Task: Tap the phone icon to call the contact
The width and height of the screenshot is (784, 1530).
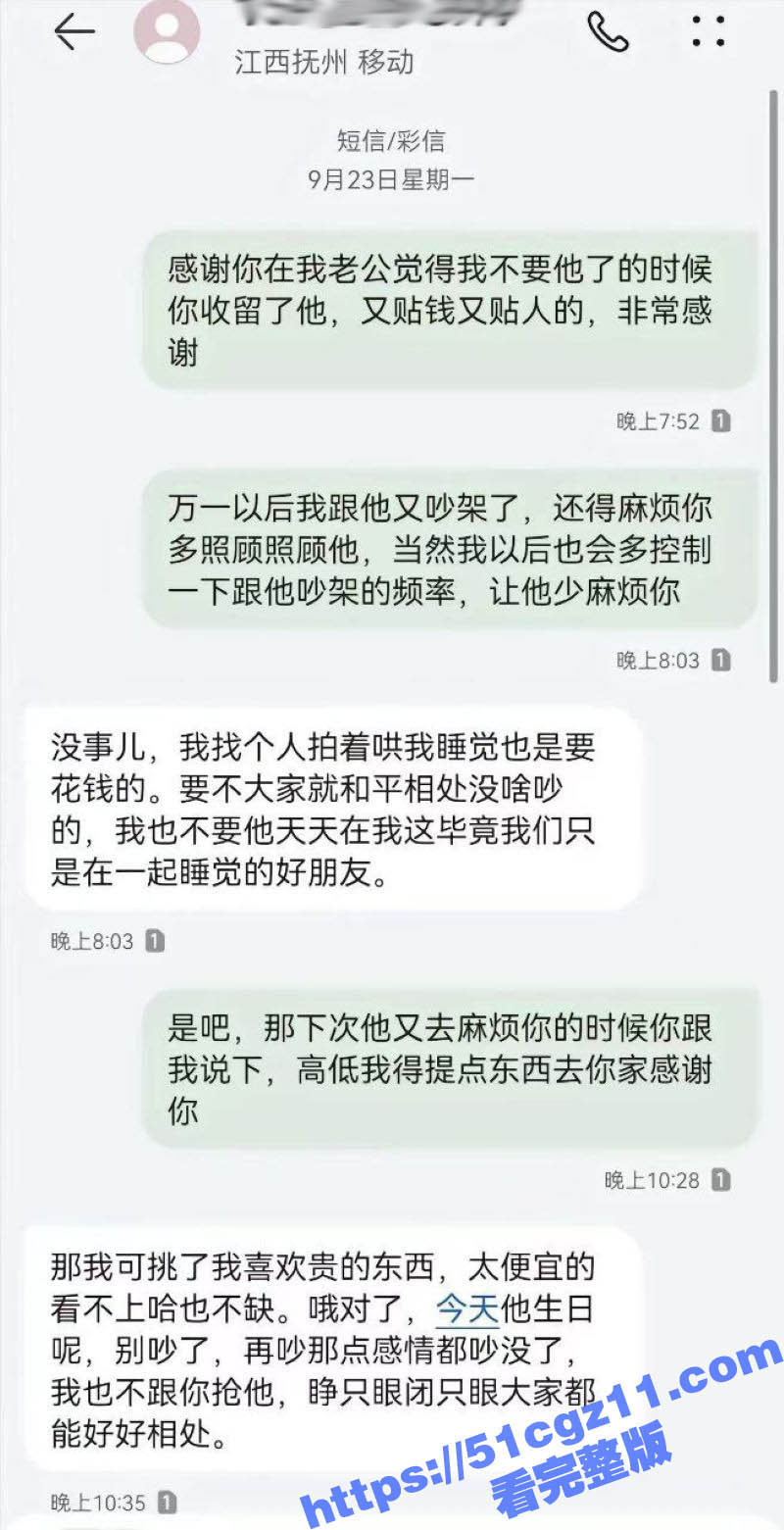Action: pyautogui.click(x=610, y=31)
